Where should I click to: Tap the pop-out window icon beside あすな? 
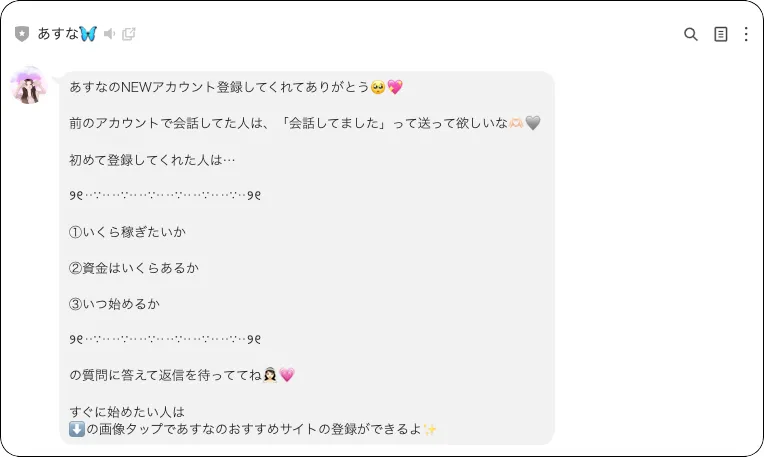(x=128, y=34)
